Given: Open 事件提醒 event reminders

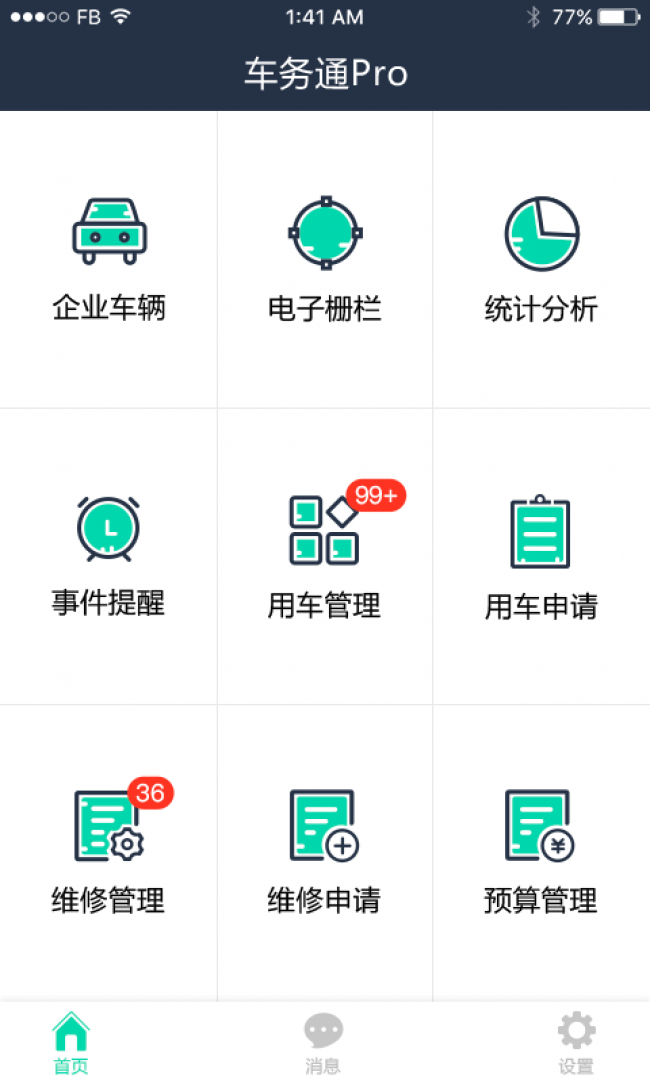Looking at the screenshot, I should tap(108, 556).
